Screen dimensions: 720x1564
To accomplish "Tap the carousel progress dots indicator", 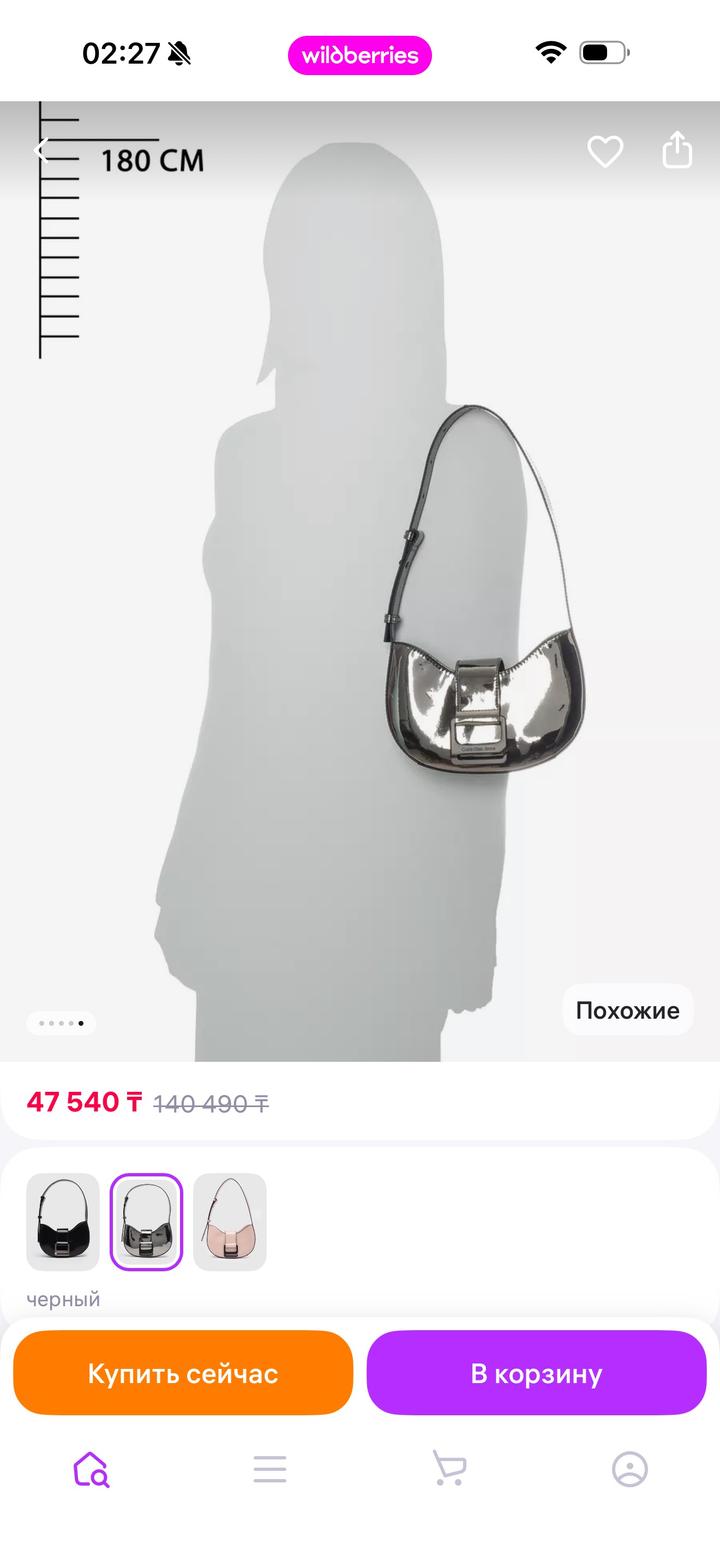I will coord(60,1022).
